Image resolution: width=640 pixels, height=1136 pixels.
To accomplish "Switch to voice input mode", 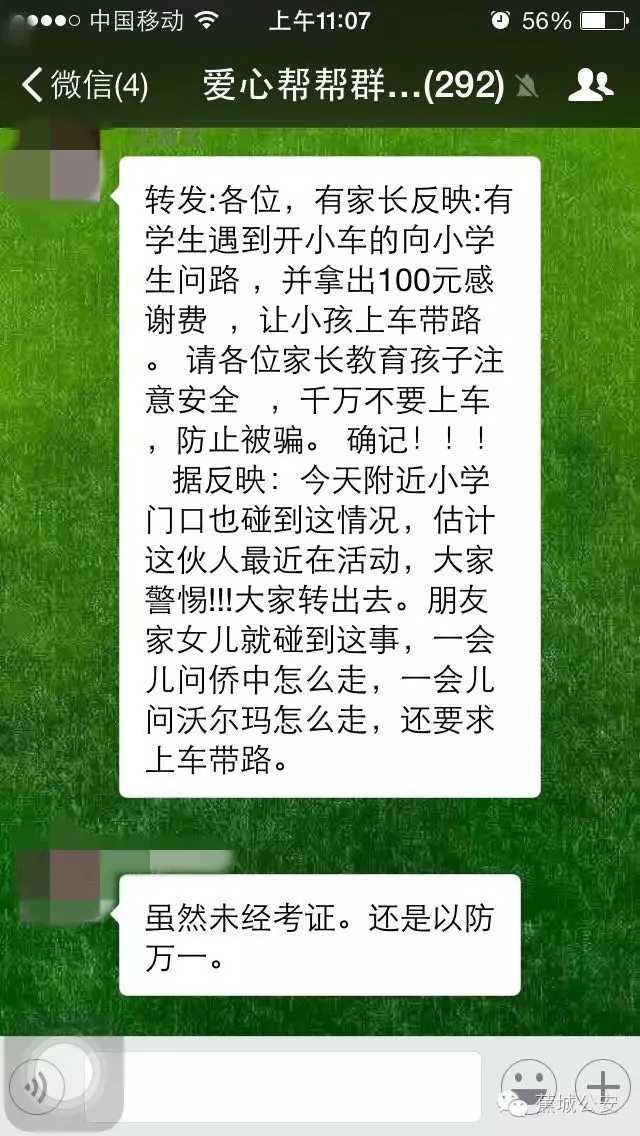I will (x=37, y=1085).
